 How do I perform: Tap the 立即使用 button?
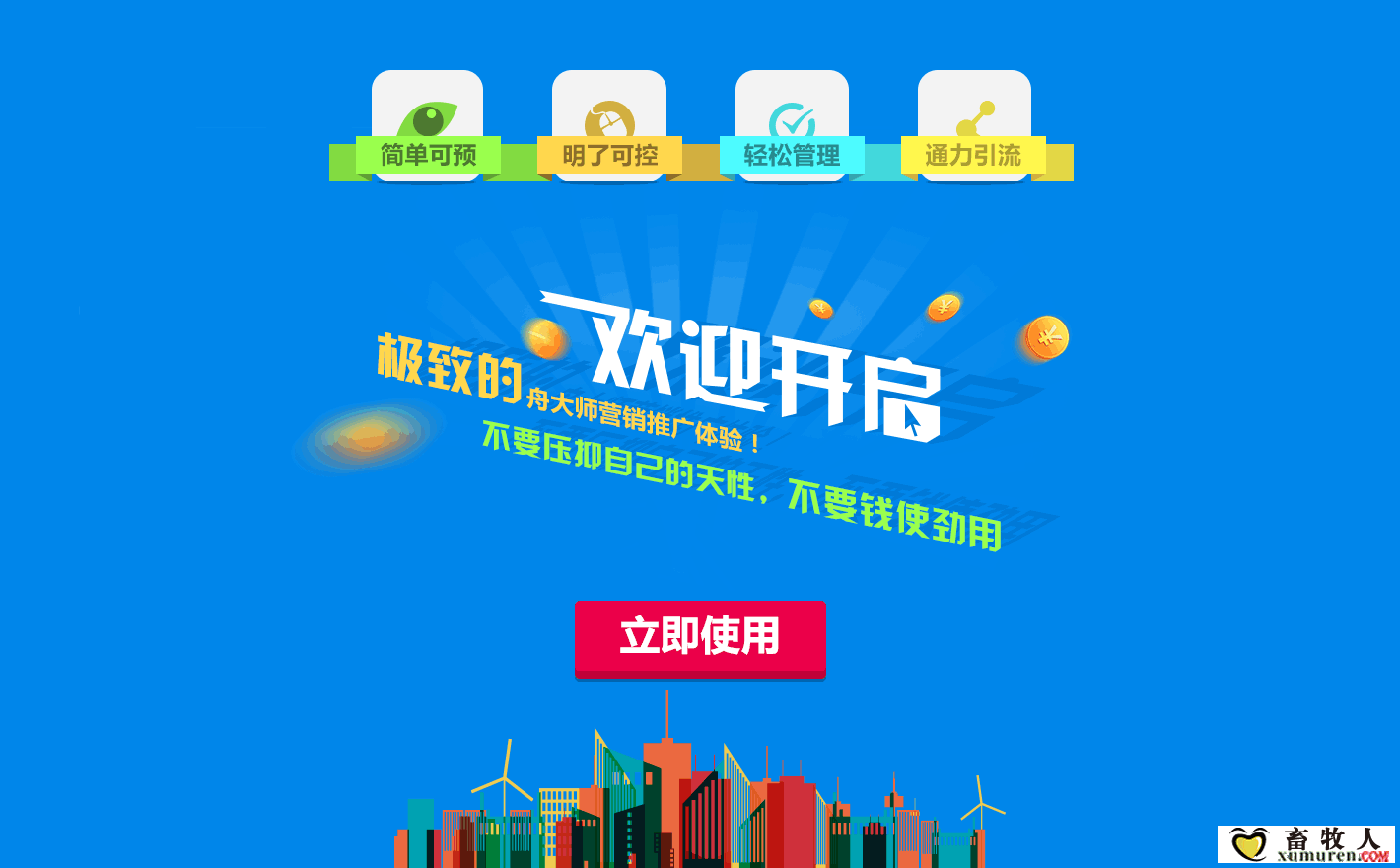coord(700,638)
